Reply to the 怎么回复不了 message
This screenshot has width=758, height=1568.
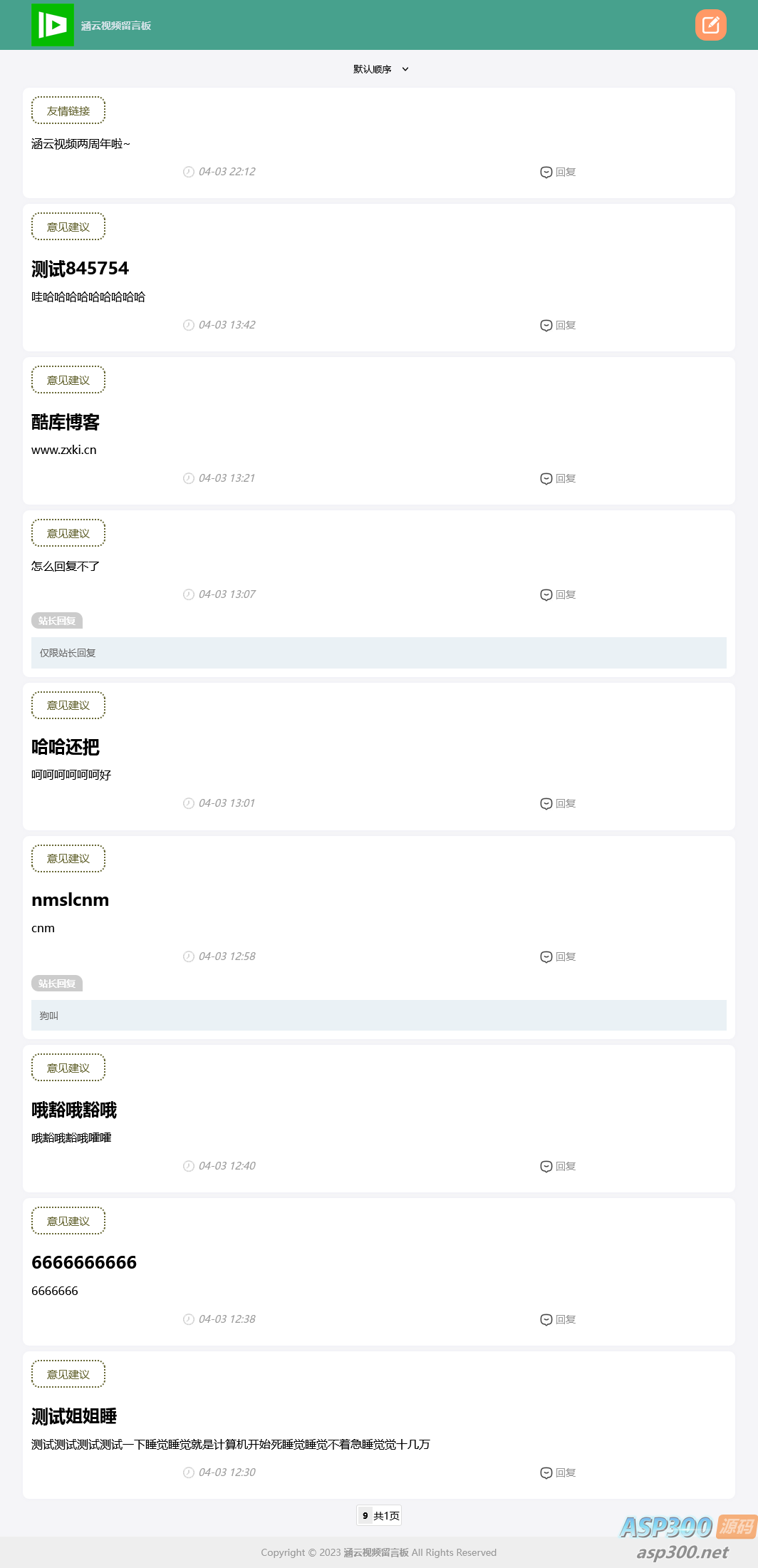pyautogui.click(x=558, y=594)
